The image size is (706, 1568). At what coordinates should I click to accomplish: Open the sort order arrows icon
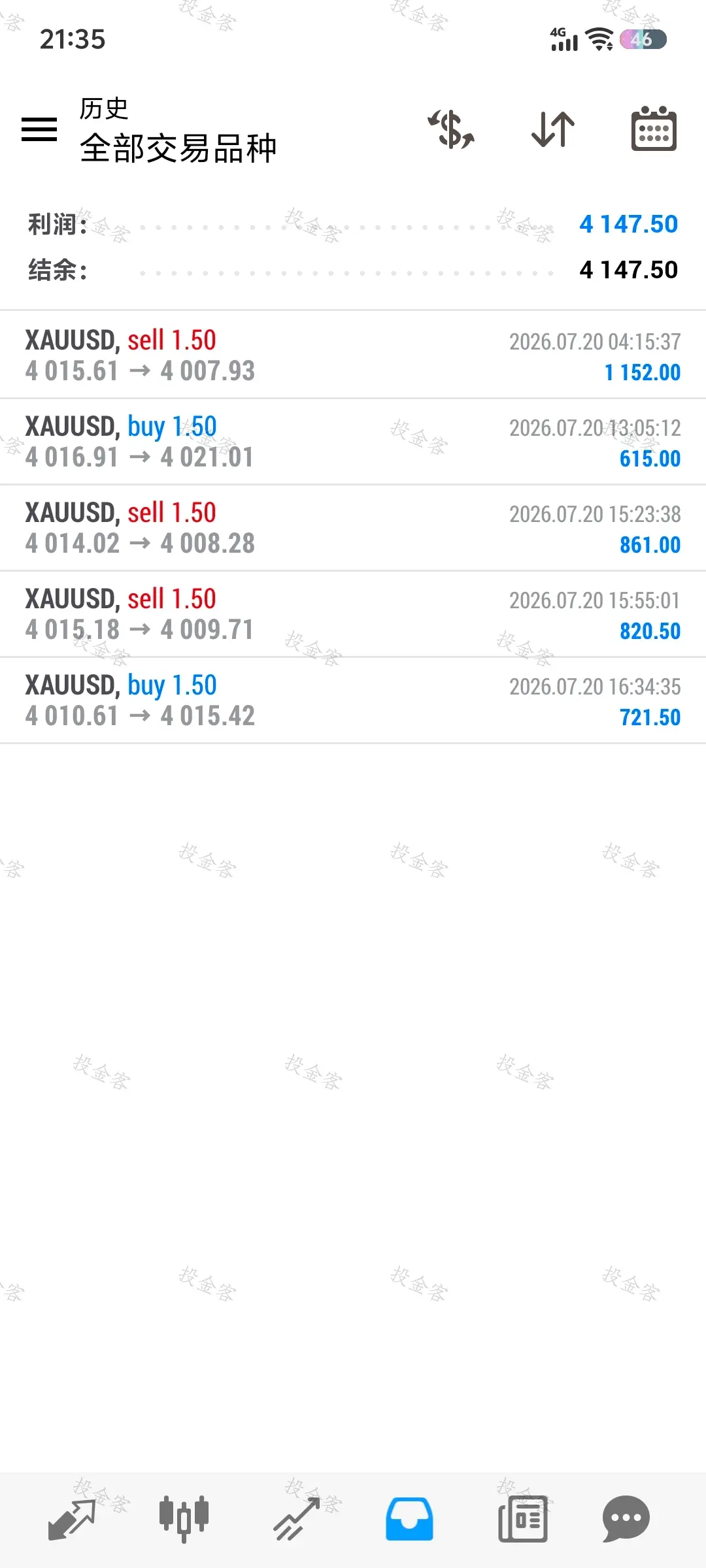click(553, 129)
